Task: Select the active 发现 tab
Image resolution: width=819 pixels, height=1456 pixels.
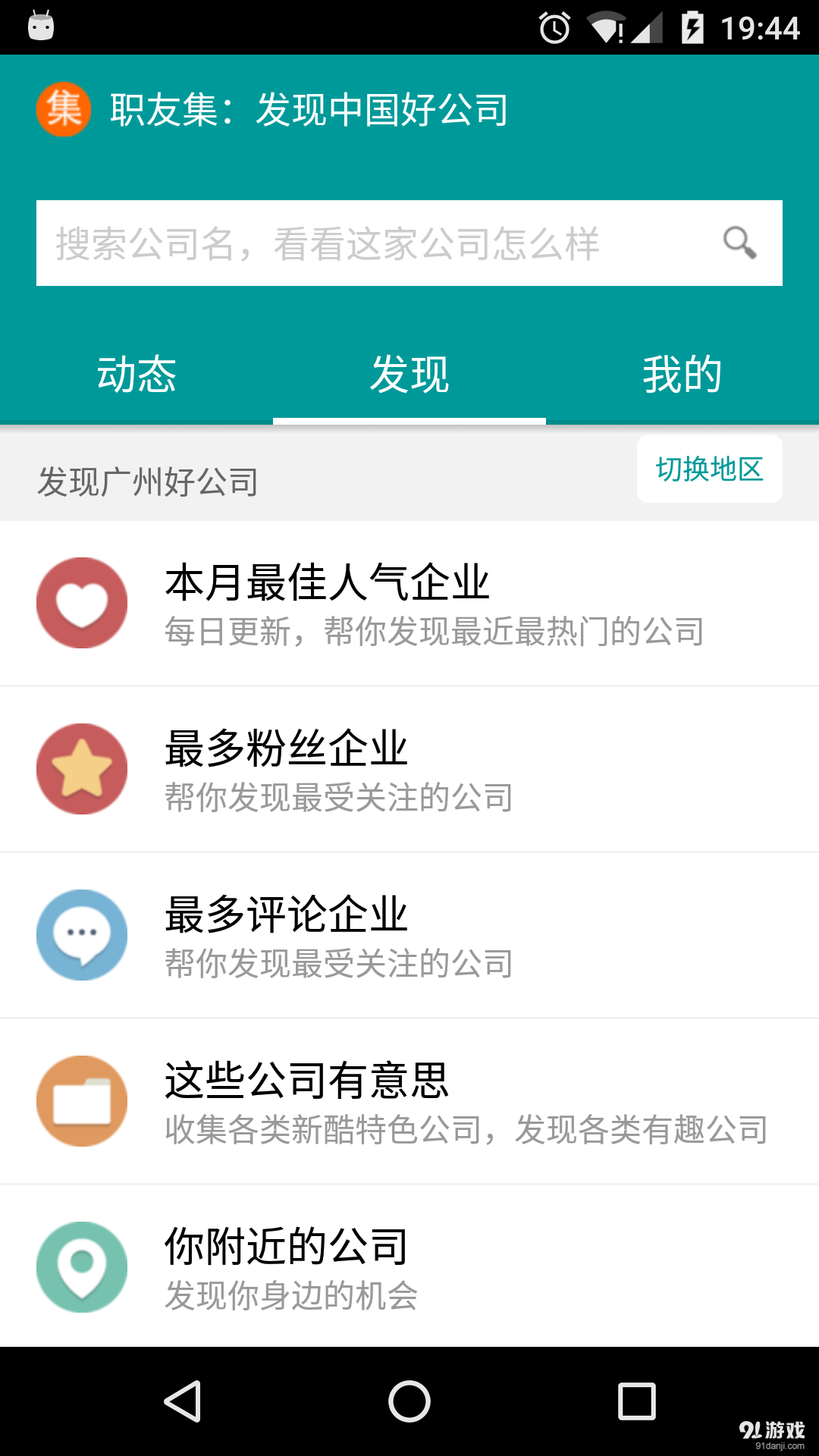Action: (409, 375)
